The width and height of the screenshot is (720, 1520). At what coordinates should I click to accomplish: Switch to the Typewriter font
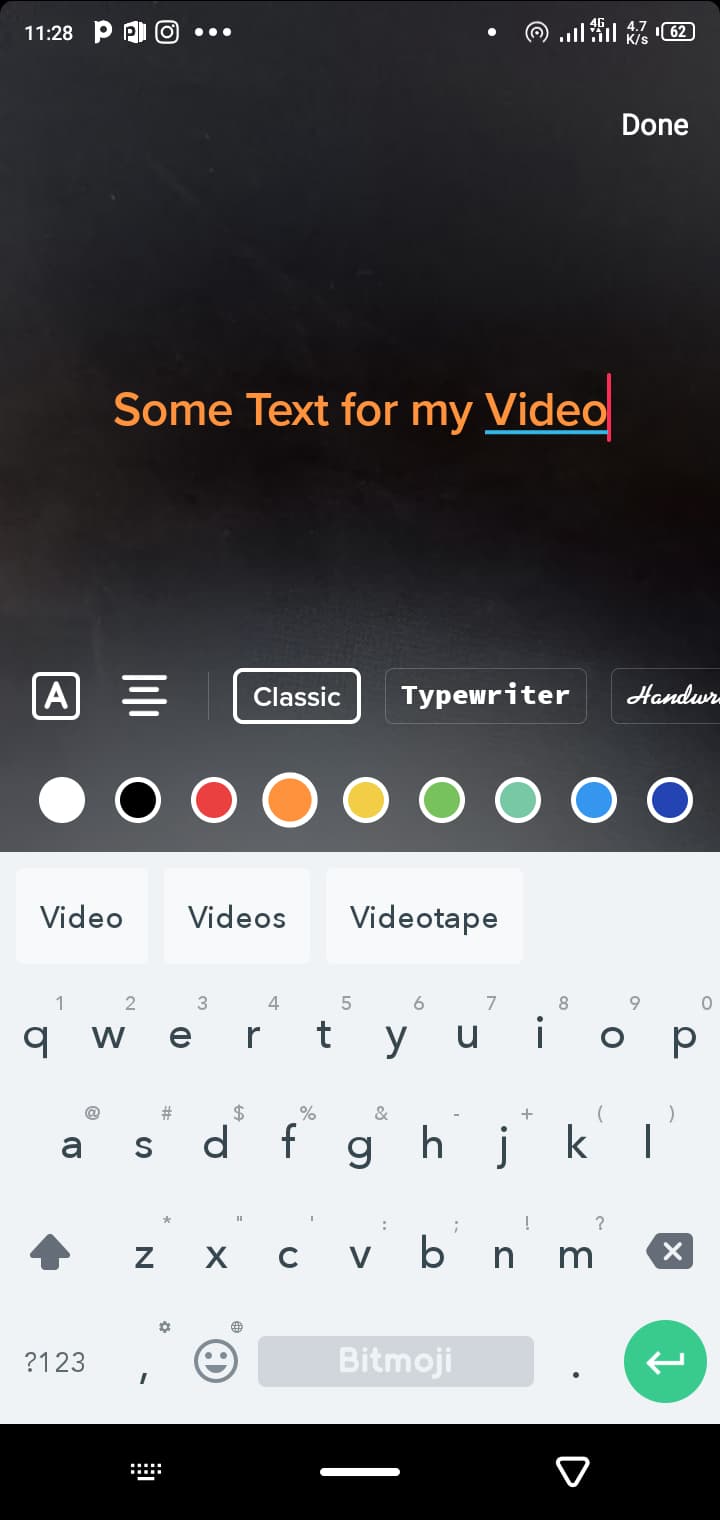click(485, 696)
